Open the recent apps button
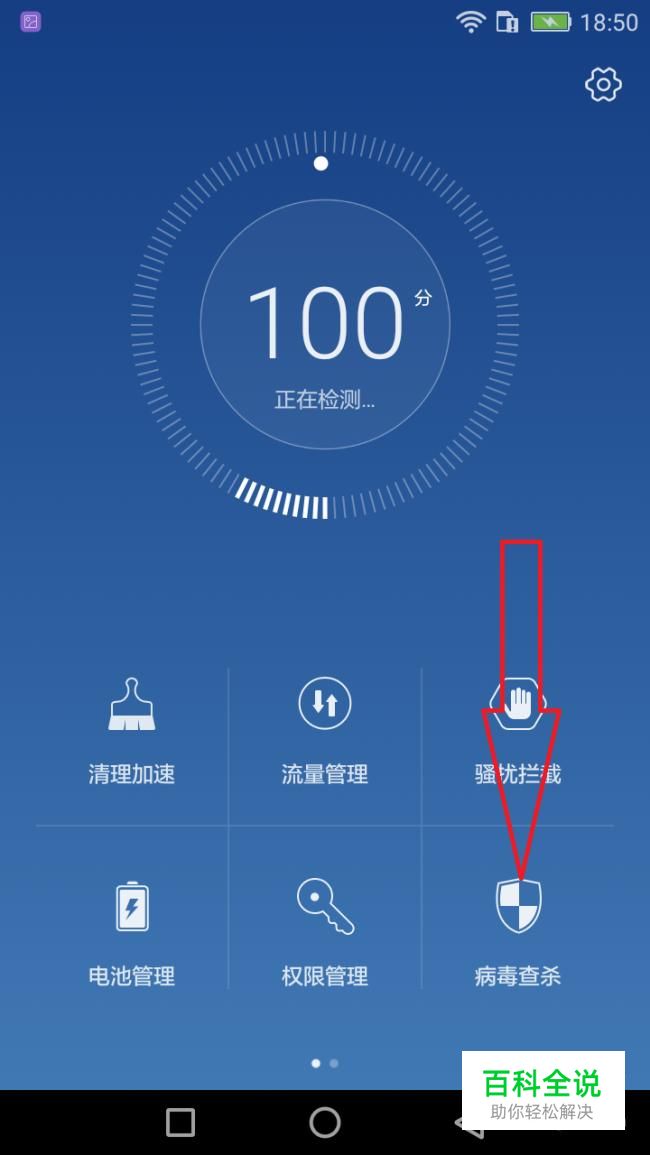Image resolution: width=650 pixels, height=1155 pixels. (x=181, y=1123)
